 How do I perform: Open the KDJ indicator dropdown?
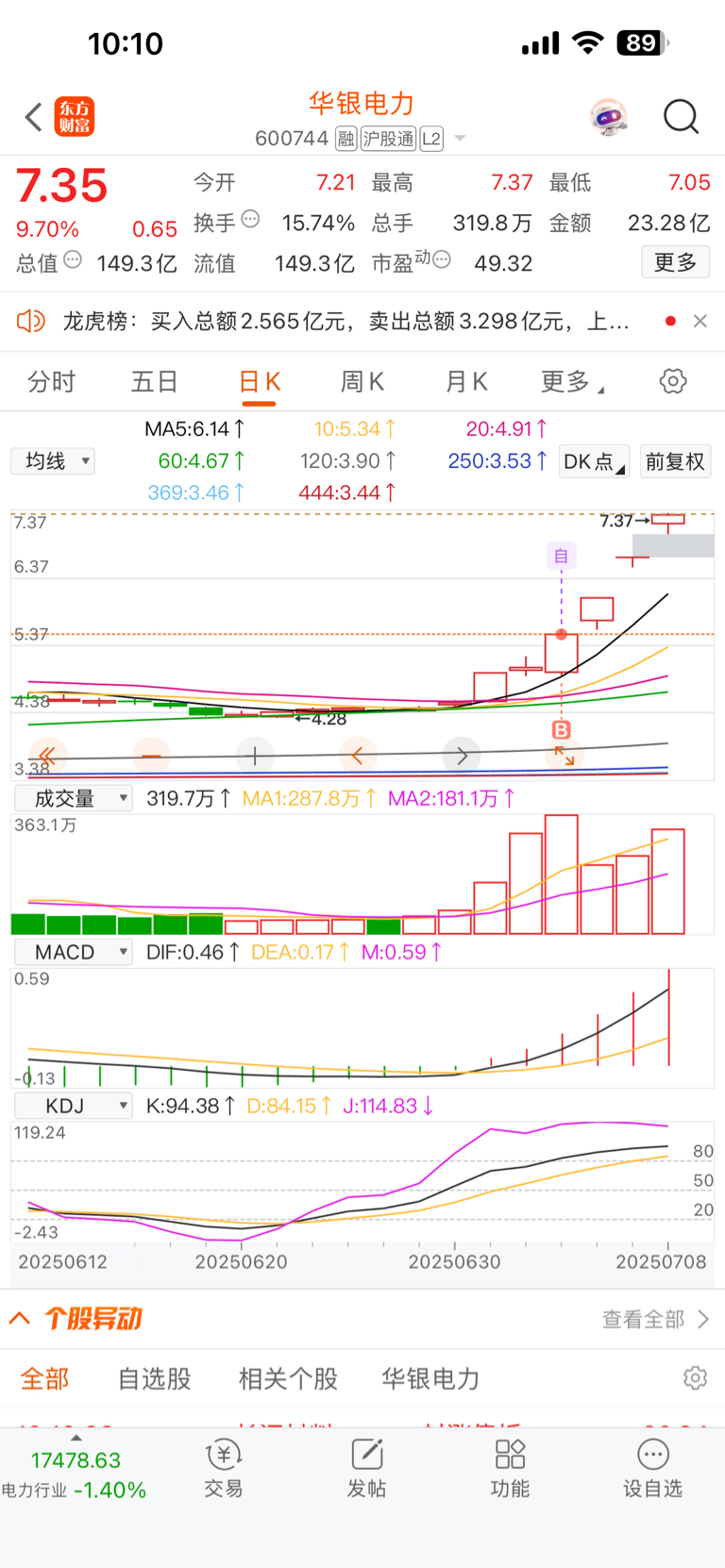(x=74, y=1106)
